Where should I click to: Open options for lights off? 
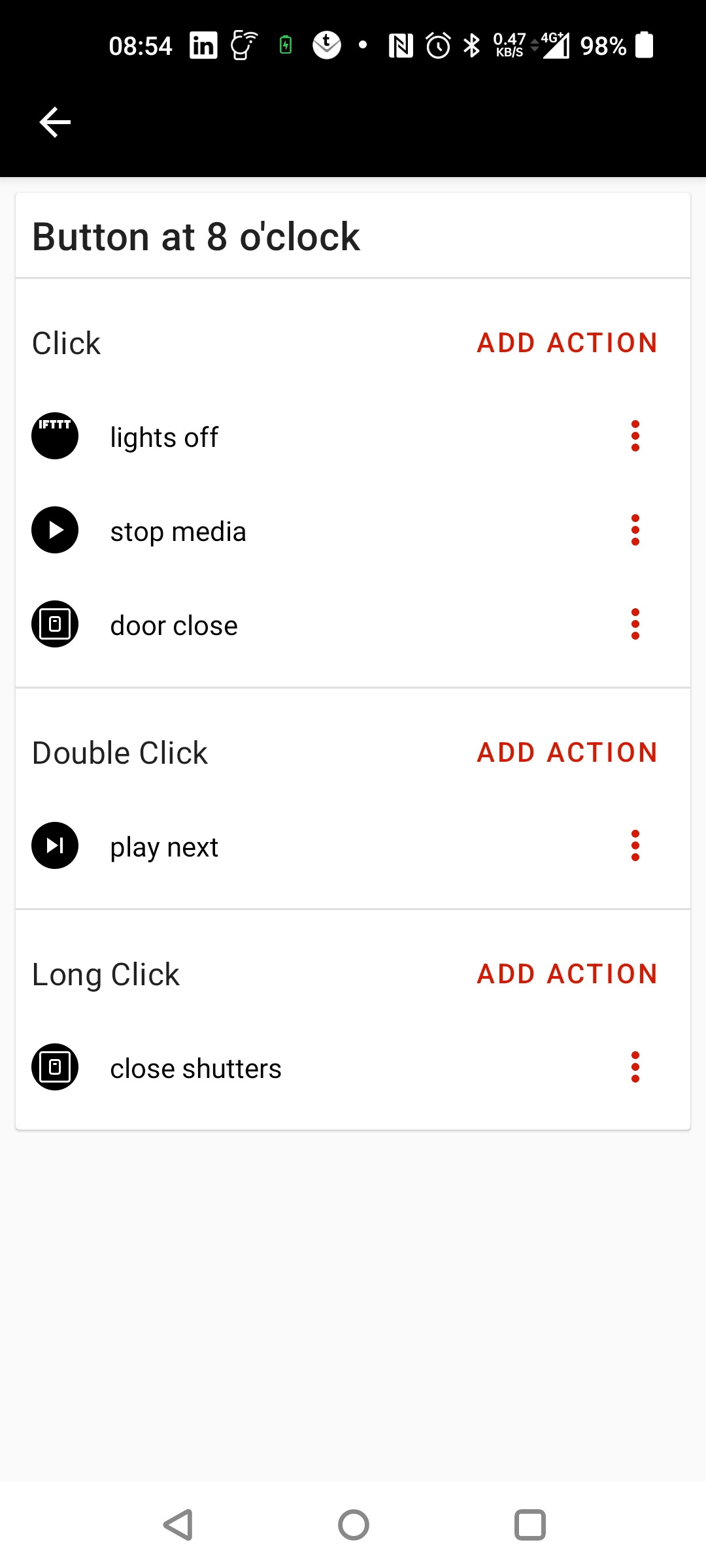click(635, 436)
